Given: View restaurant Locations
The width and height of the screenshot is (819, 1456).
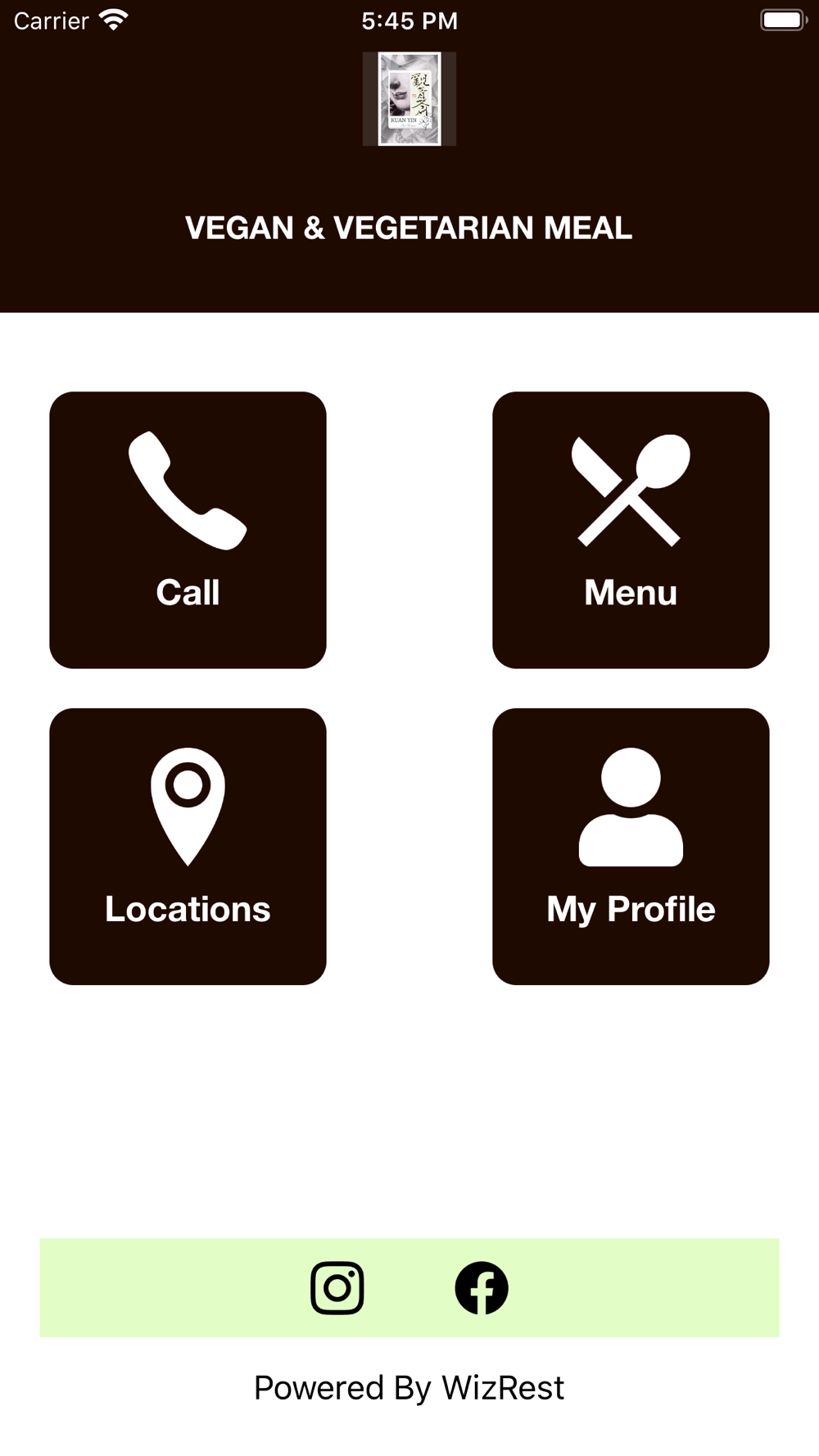Looking at the screenshot, I should pyautogui.click(x=188, y=847).
